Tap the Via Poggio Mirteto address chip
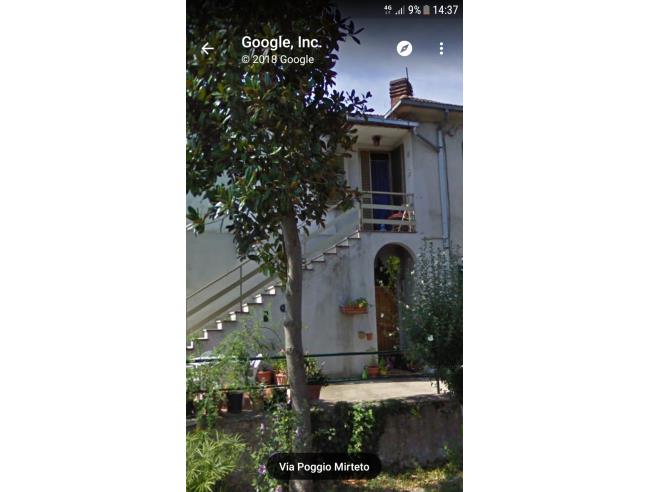Image resolution: width=648 pixels, height=492 pixels. click(324, 466)
